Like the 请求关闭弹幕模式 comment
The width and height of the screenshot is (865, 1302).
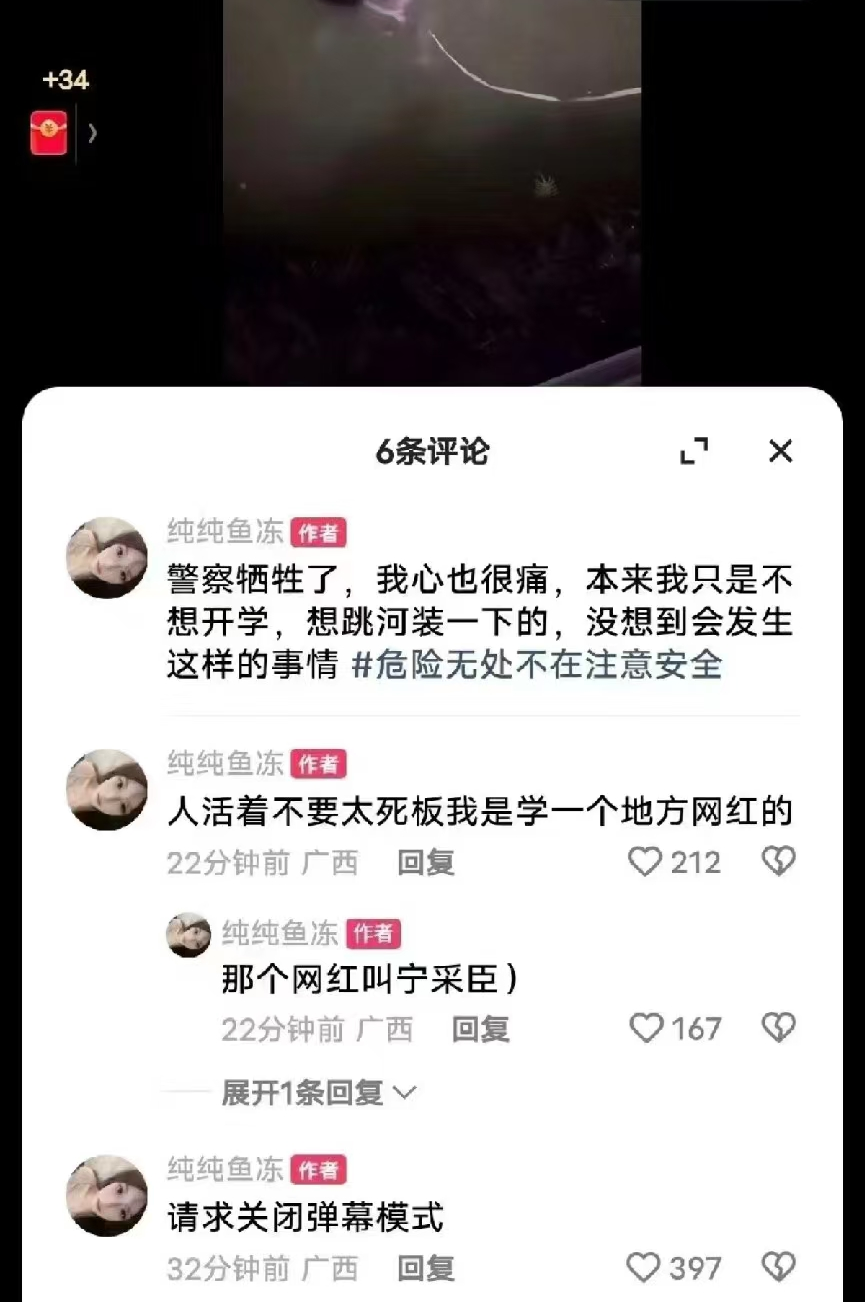(644, 1268)
